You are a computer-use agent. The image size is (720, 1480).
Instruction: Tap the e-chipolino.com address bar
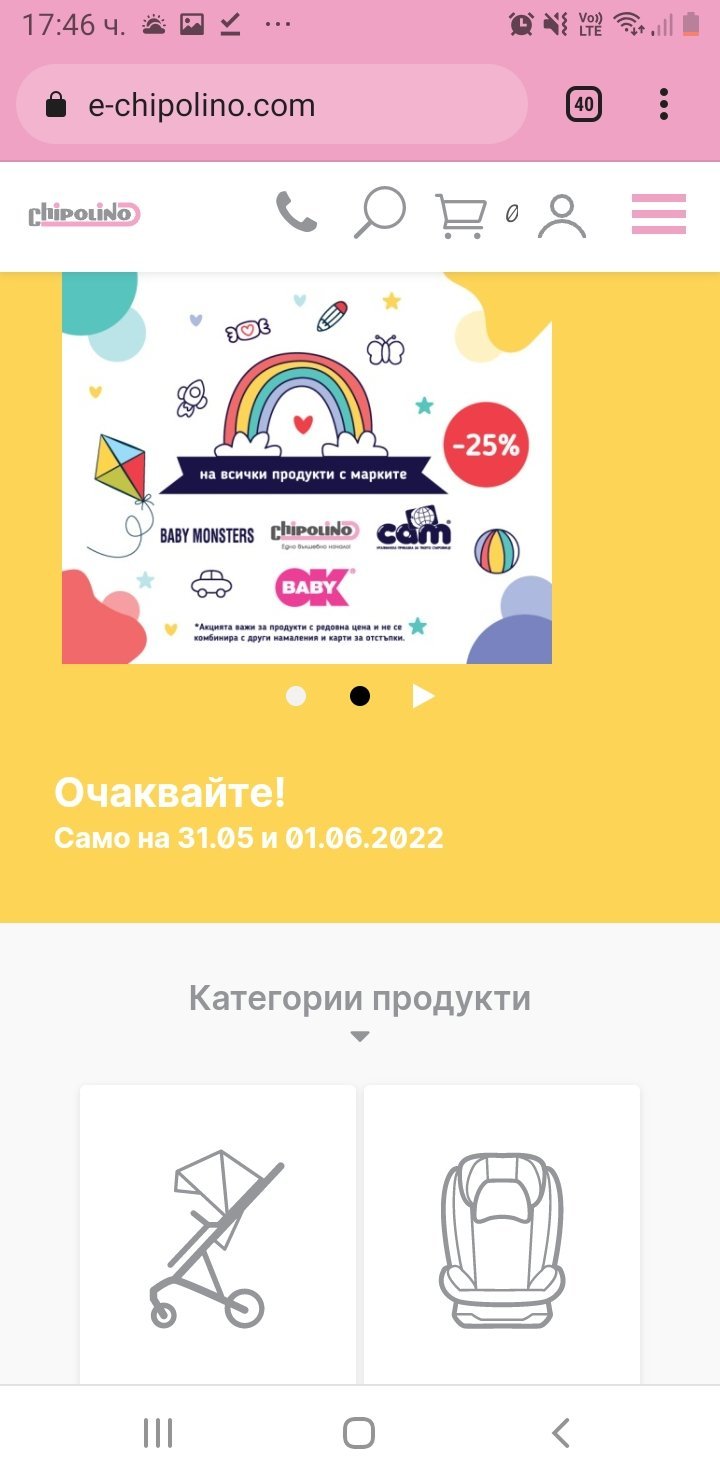(x=270, y=105)
